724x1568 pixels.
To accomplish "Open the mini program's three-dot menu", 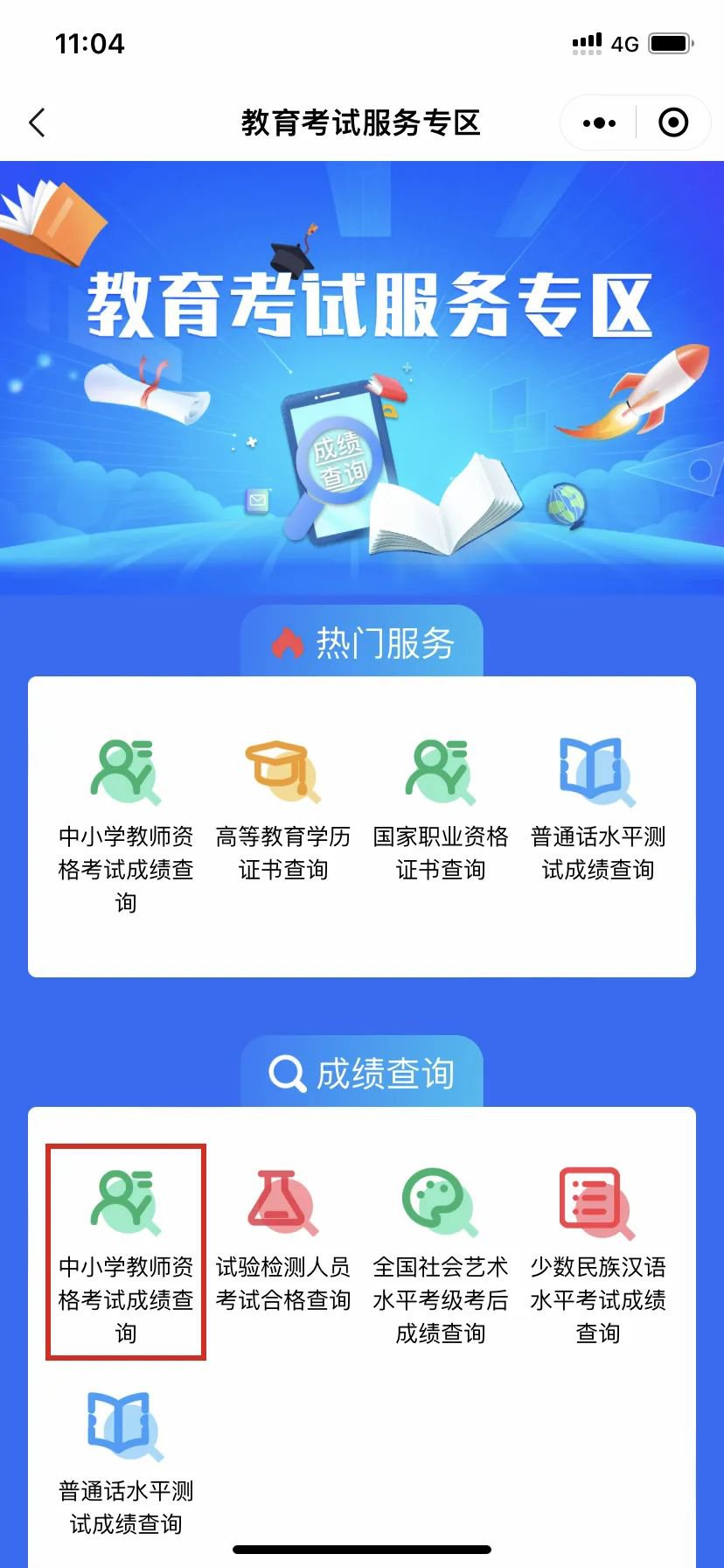I will tap(599, 123).
